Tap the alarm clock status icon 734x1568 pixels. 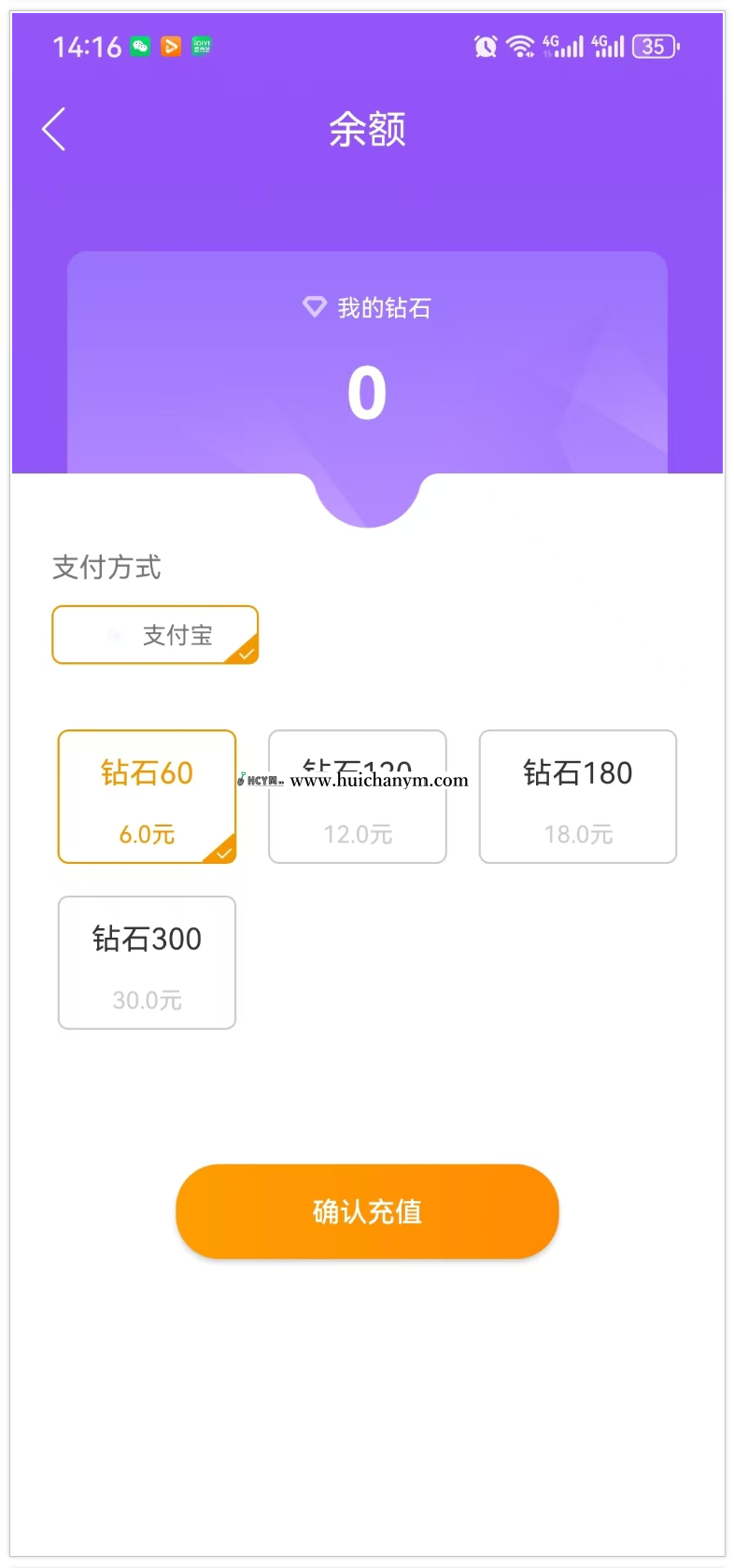coord(486,46)
